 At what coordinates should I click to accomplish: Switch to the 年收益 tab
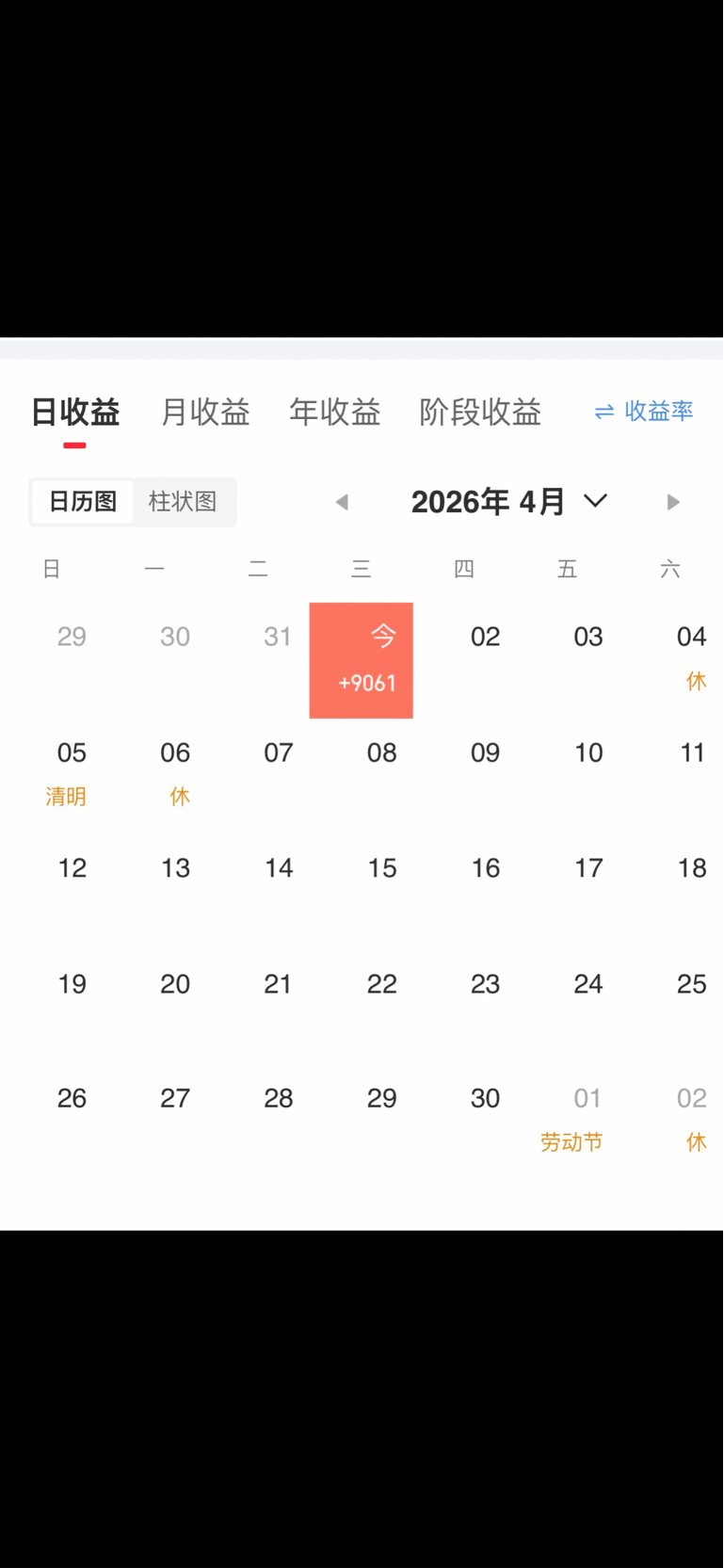click(334, 412)
